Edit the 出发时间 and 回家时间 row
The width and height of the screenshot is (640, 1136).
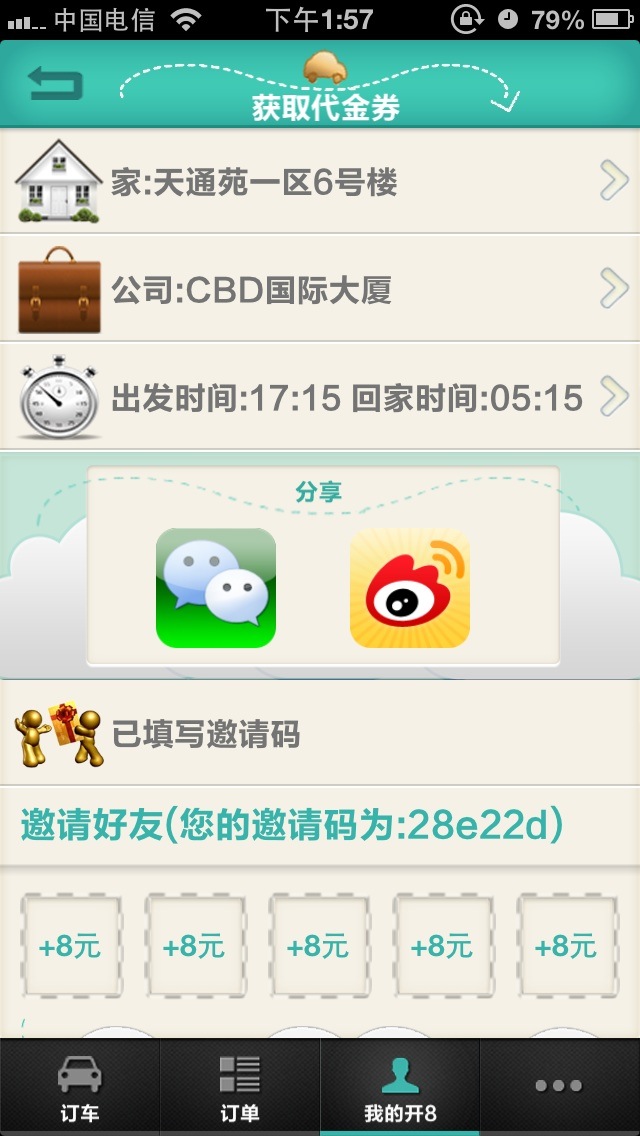tap(320, 397)
